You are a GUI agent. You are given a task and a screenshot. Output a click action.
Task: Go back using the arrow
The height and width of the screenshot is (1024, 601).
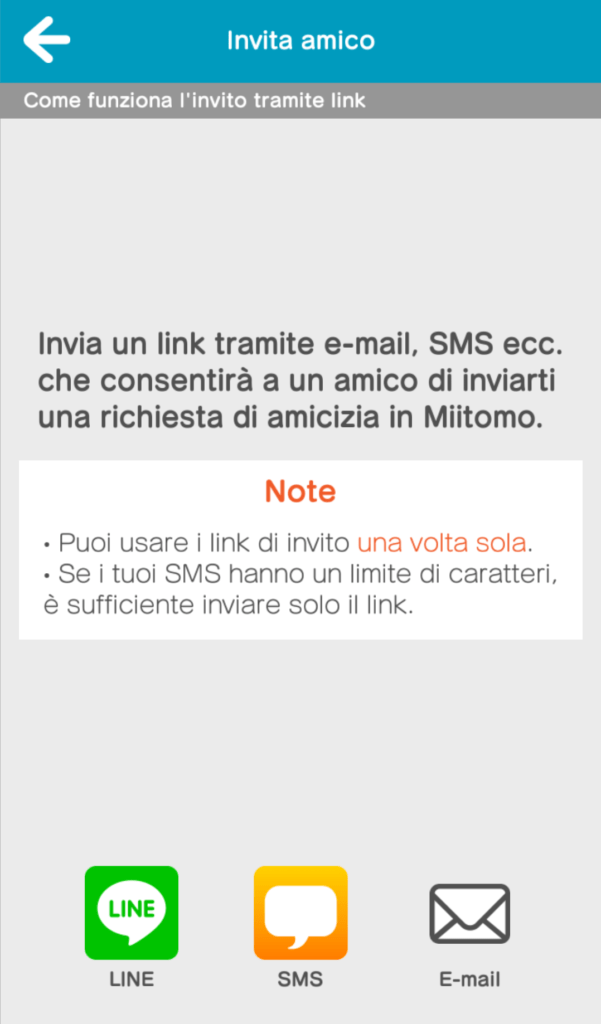click(x=46, y=40)
